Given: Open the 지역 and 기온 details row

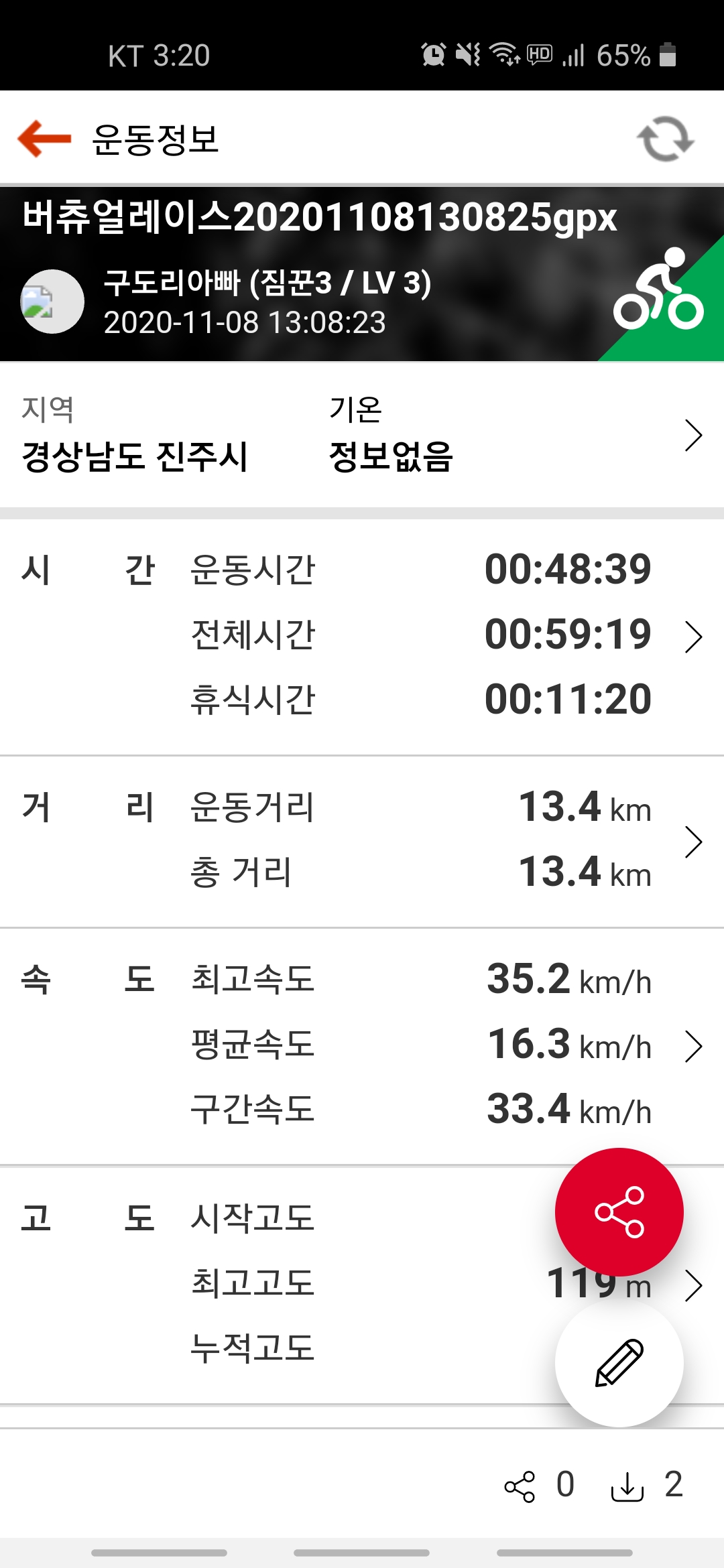Looking at the screenshot, I should [x=693, y=436].
